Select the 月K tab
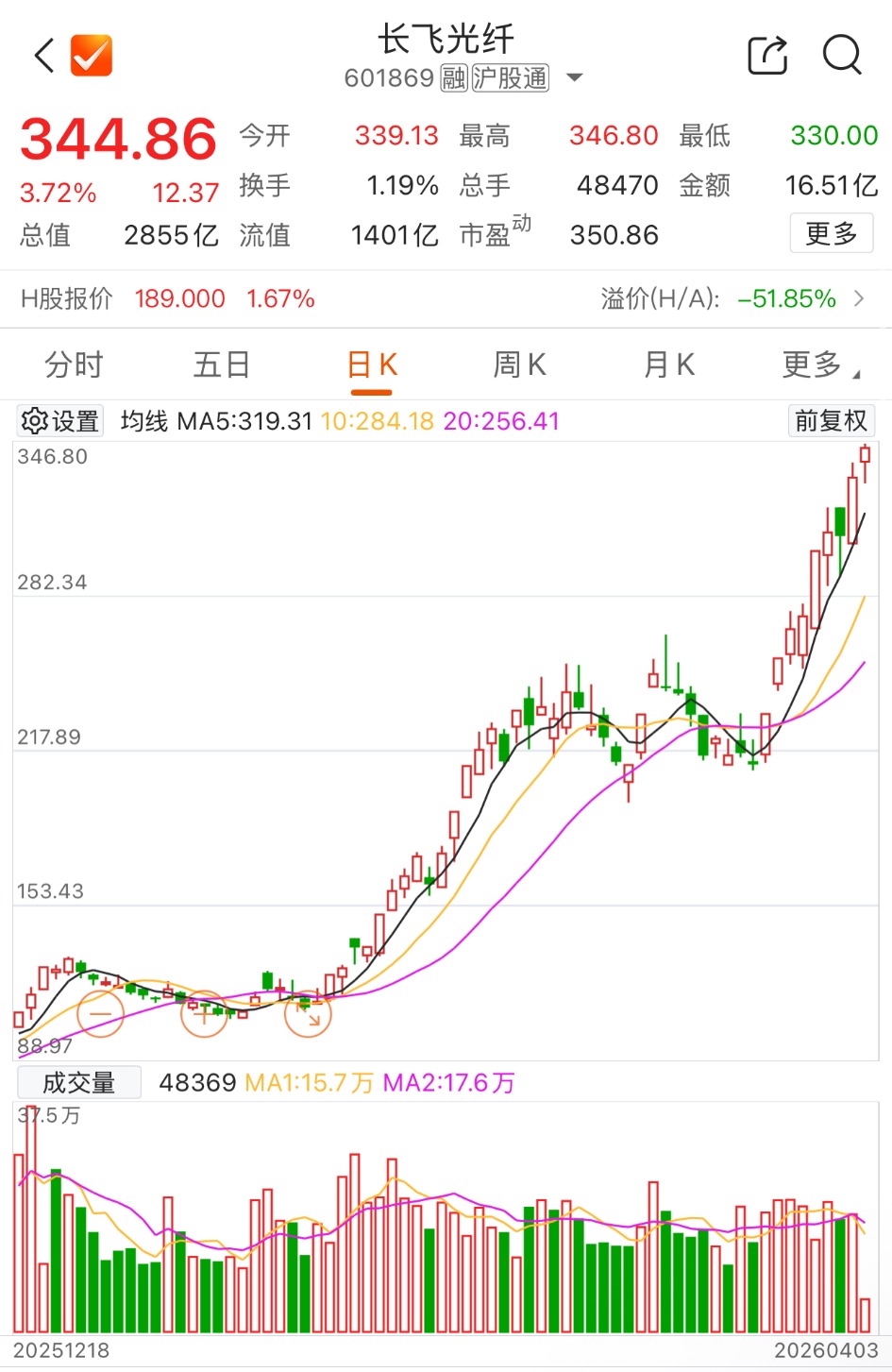 tap(668, 364)
